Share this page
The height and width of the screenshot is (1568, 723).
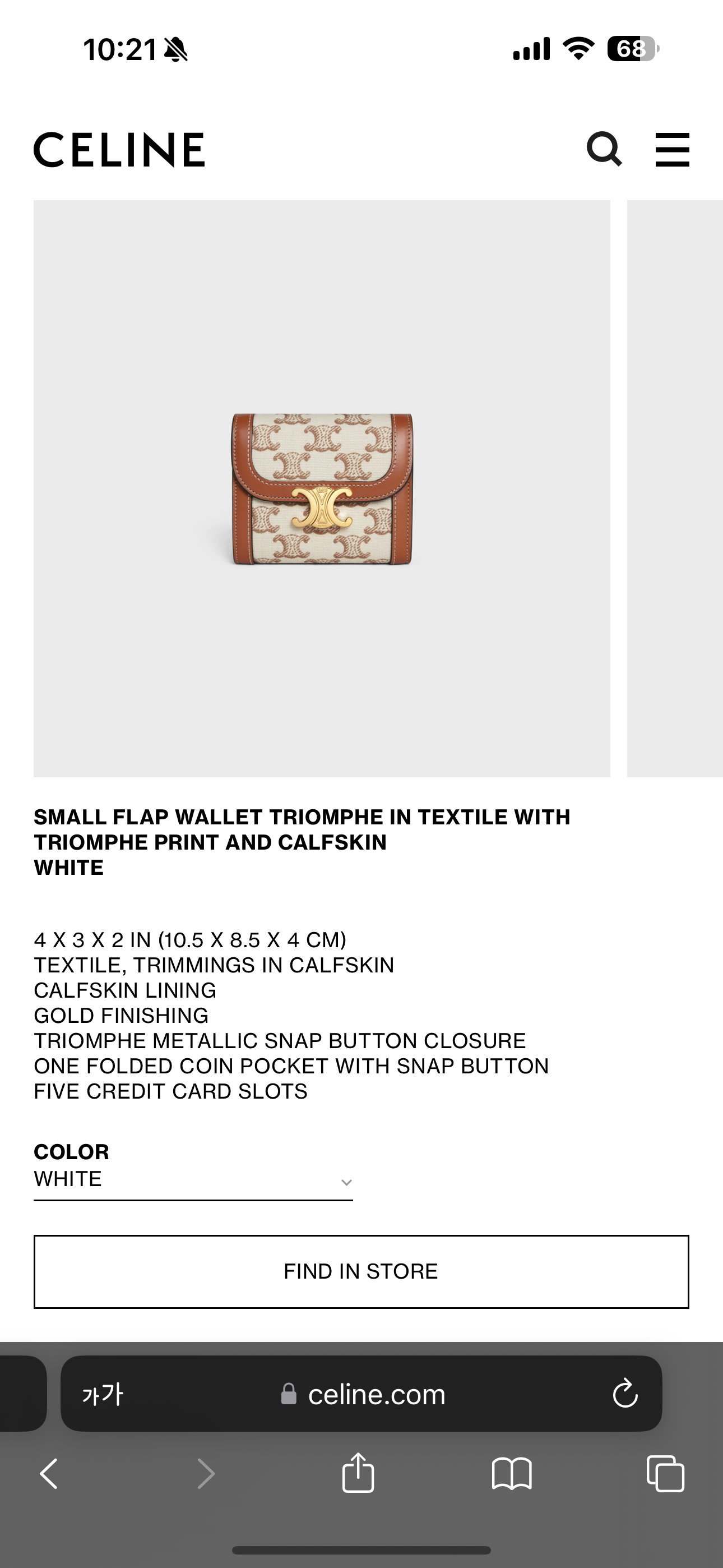click(x=358, y=1473)
